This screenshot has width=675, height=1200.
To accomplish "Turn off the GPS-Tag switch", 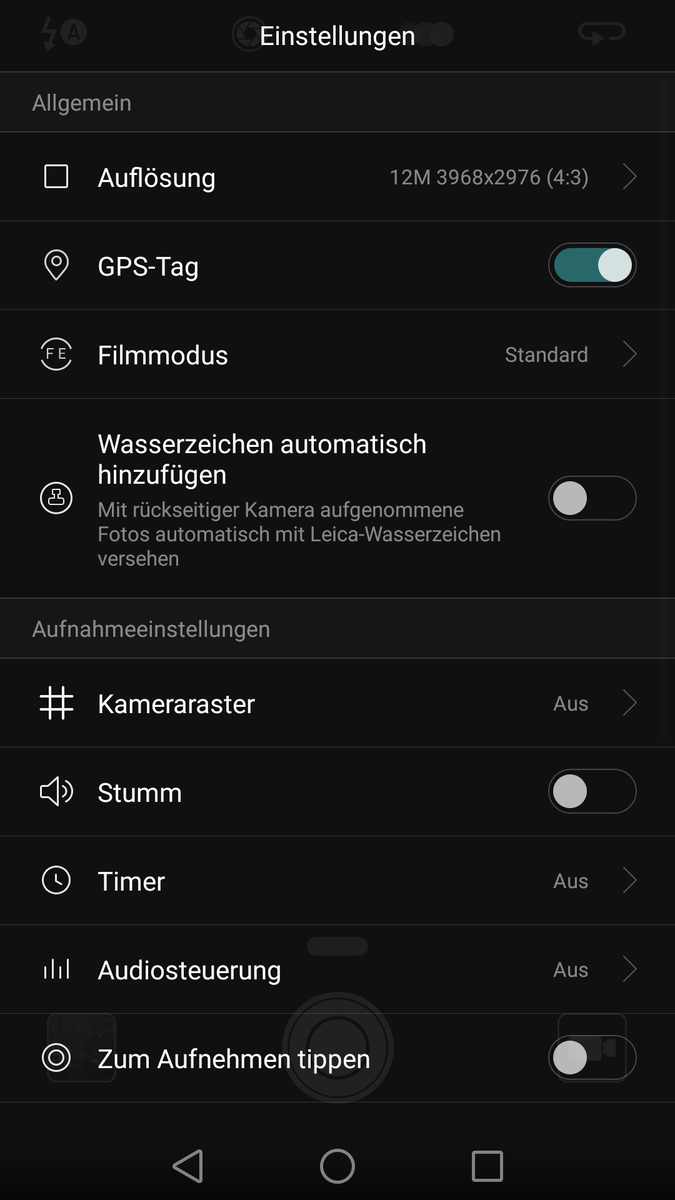I will [x=592, y=266].
